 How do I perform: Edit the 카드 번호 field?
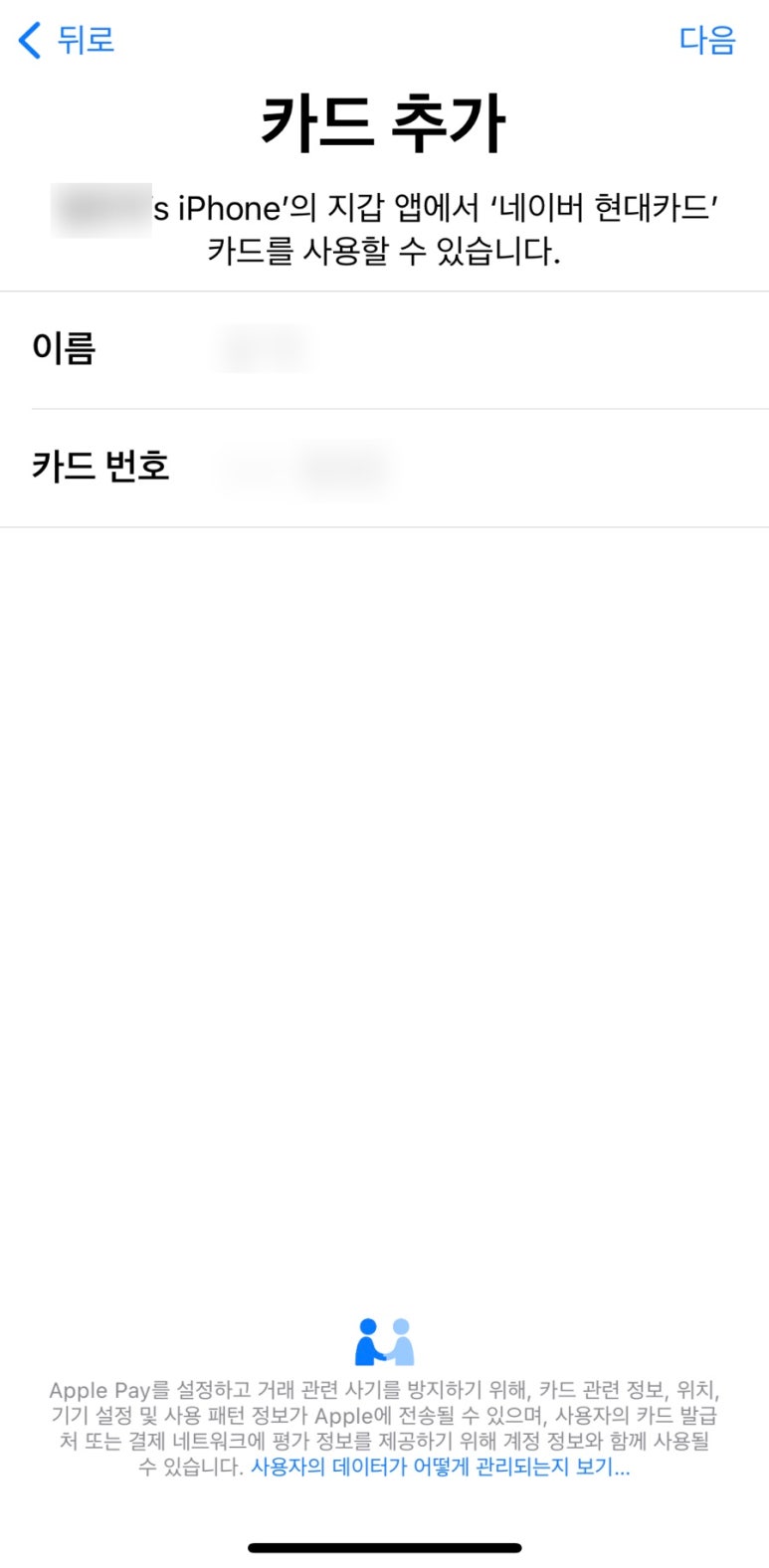point(384,468)
